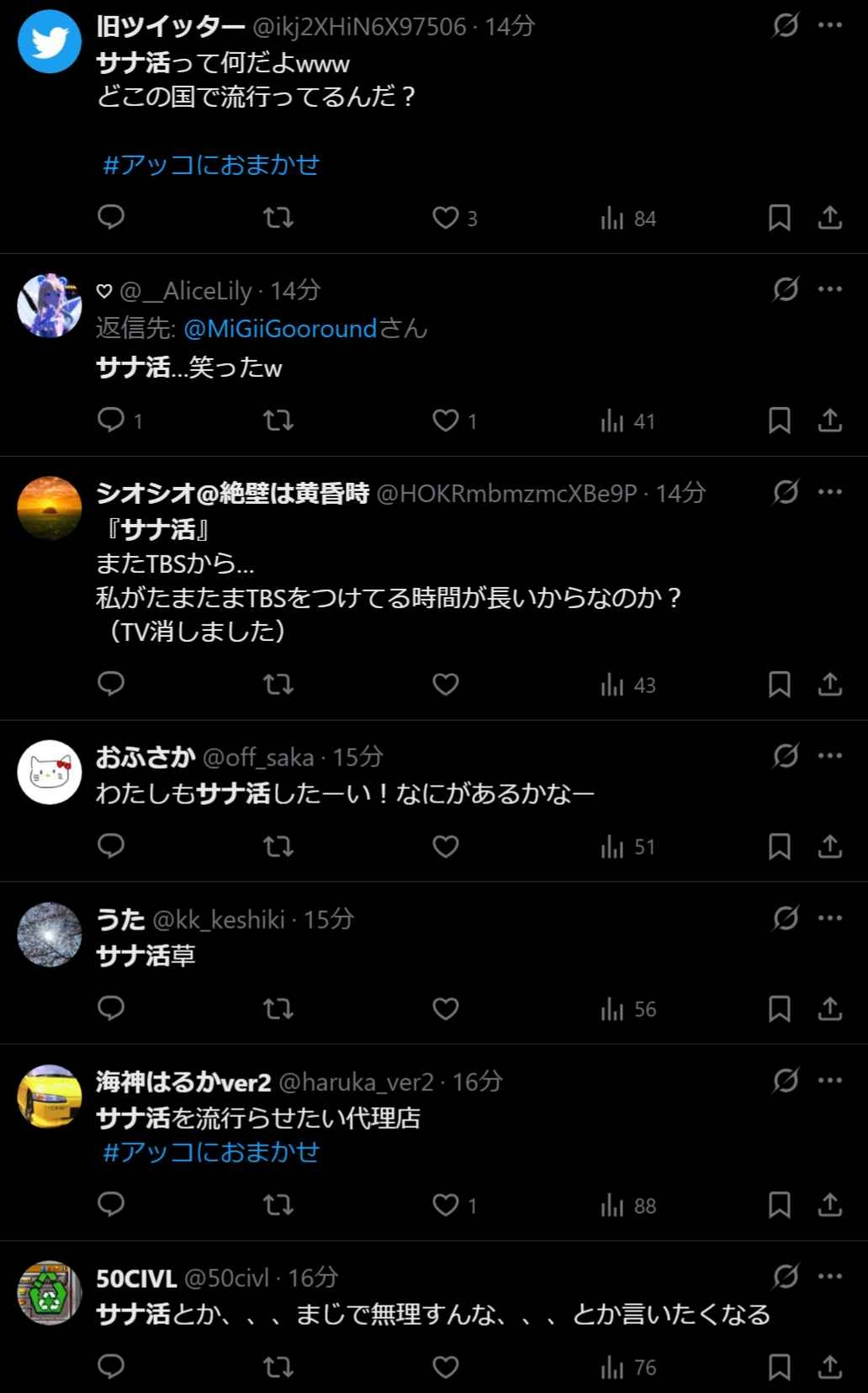
Task: Repost the tweet from おふさか
Action: point(278,846)
